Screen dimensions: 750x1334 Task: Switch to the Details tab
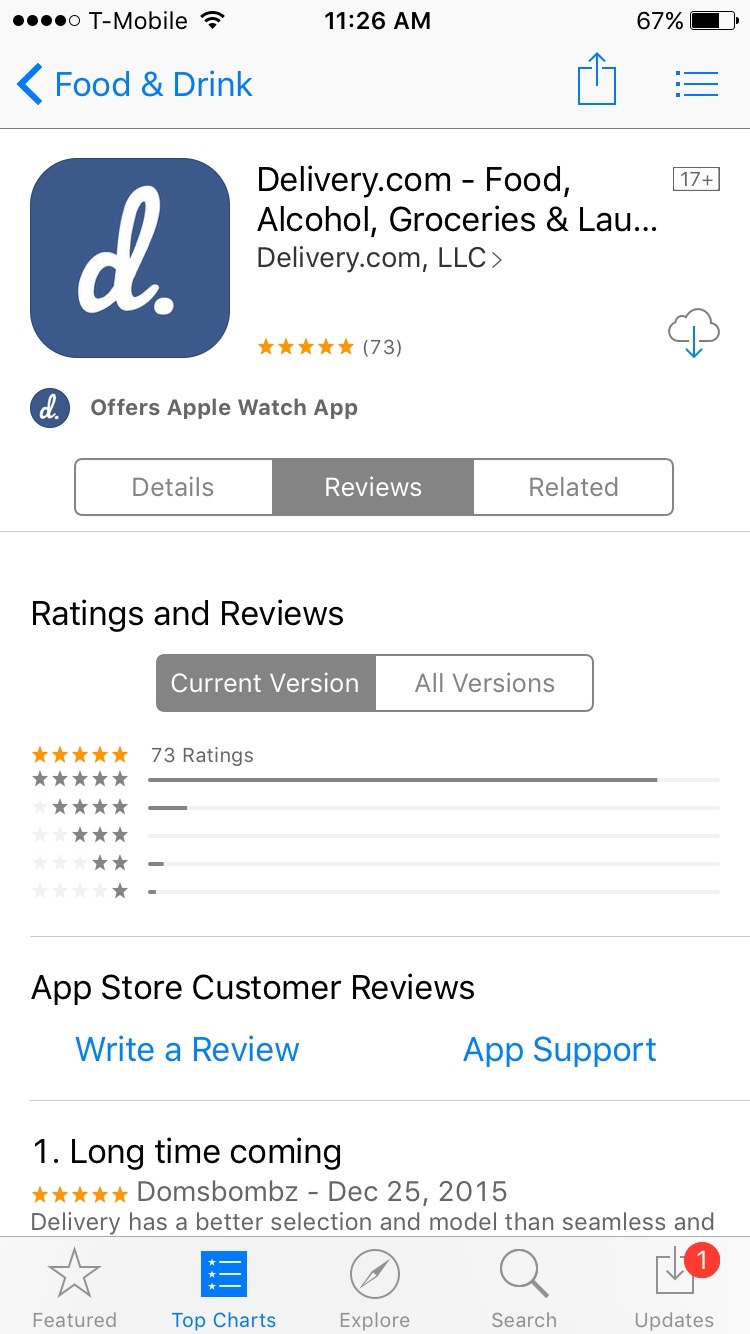[173, 487]
